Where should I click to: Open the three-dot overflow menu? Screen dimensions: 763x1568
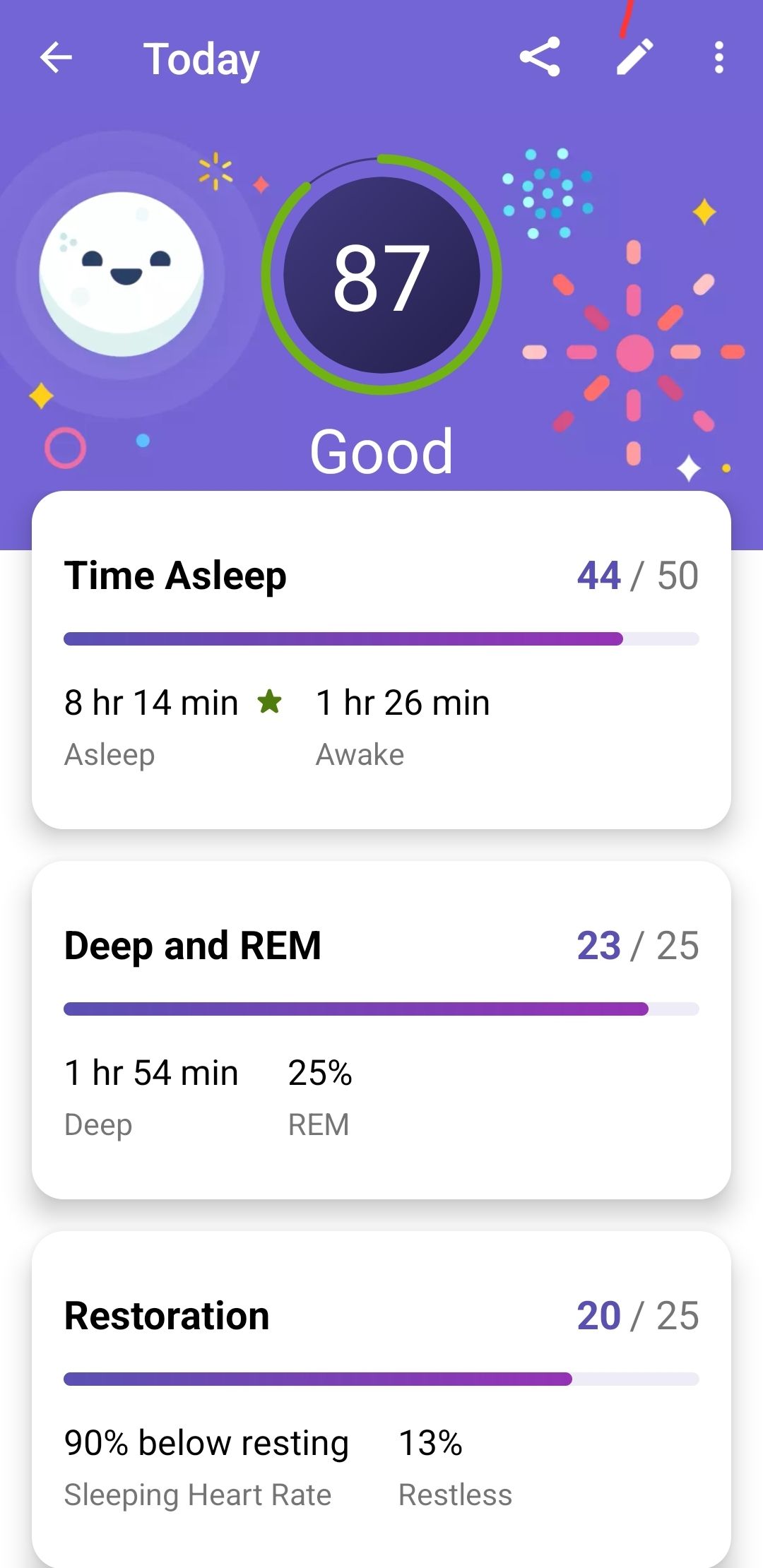[718, 57]
